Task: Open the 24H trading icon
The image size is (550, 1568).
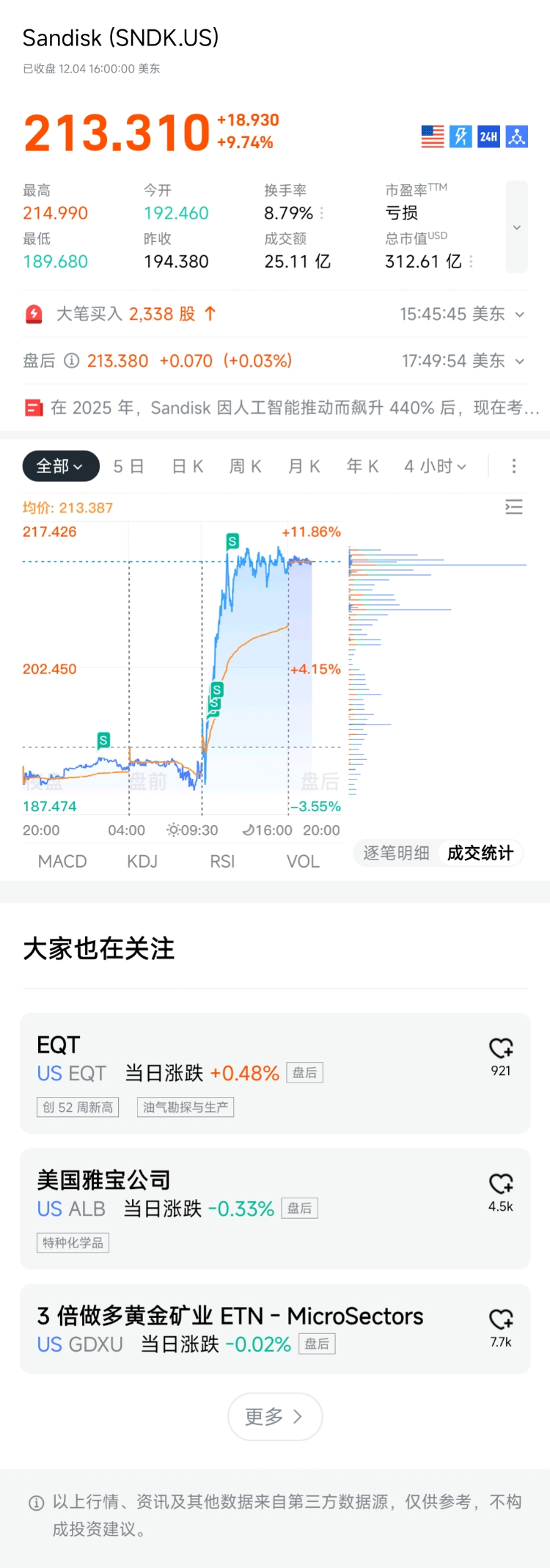Action: (488, 136)
